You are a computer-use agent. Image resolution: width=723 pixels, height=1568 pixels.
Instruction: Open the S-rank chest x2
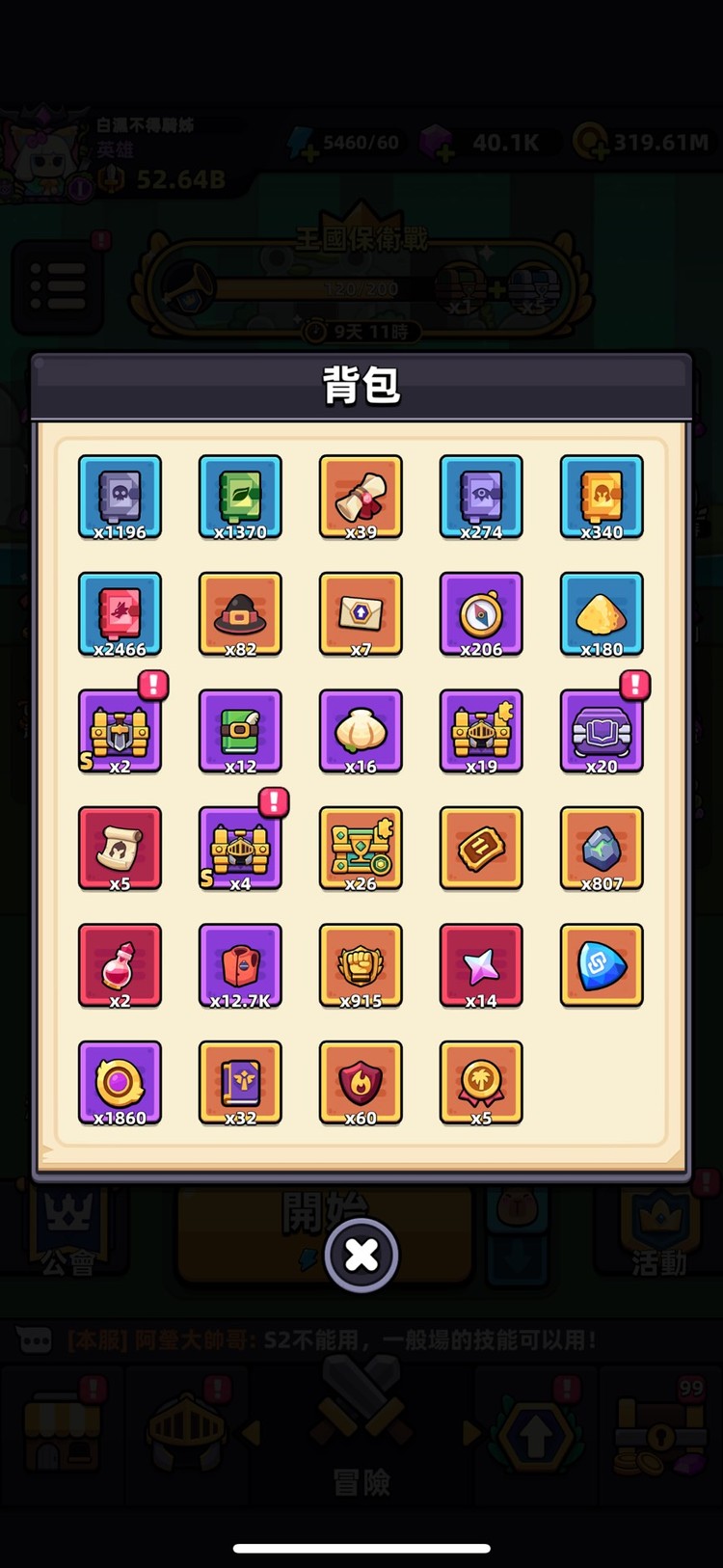(120, 731)
